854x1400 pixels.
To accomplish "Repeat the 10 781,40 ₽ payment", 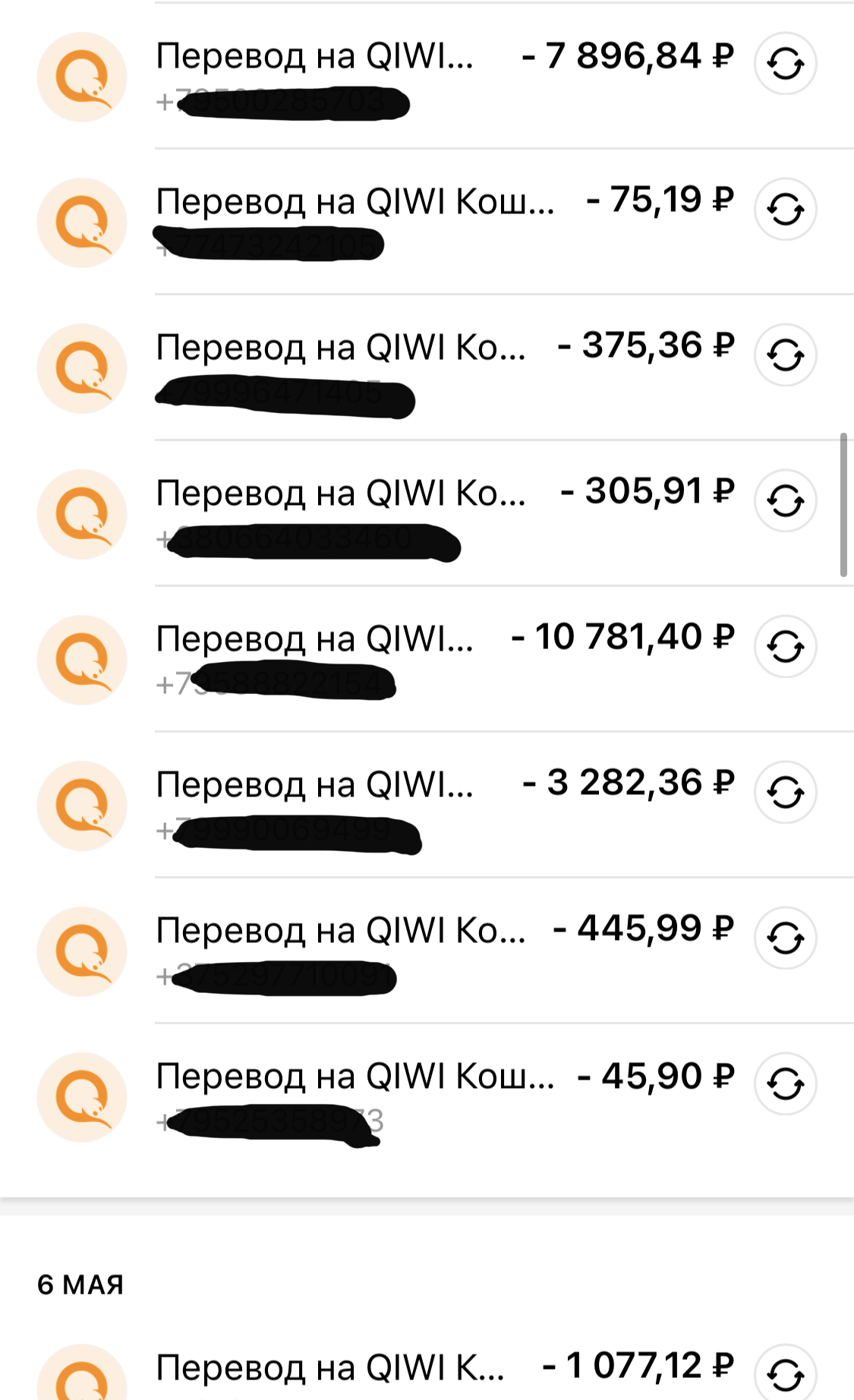I will point(785,646).
